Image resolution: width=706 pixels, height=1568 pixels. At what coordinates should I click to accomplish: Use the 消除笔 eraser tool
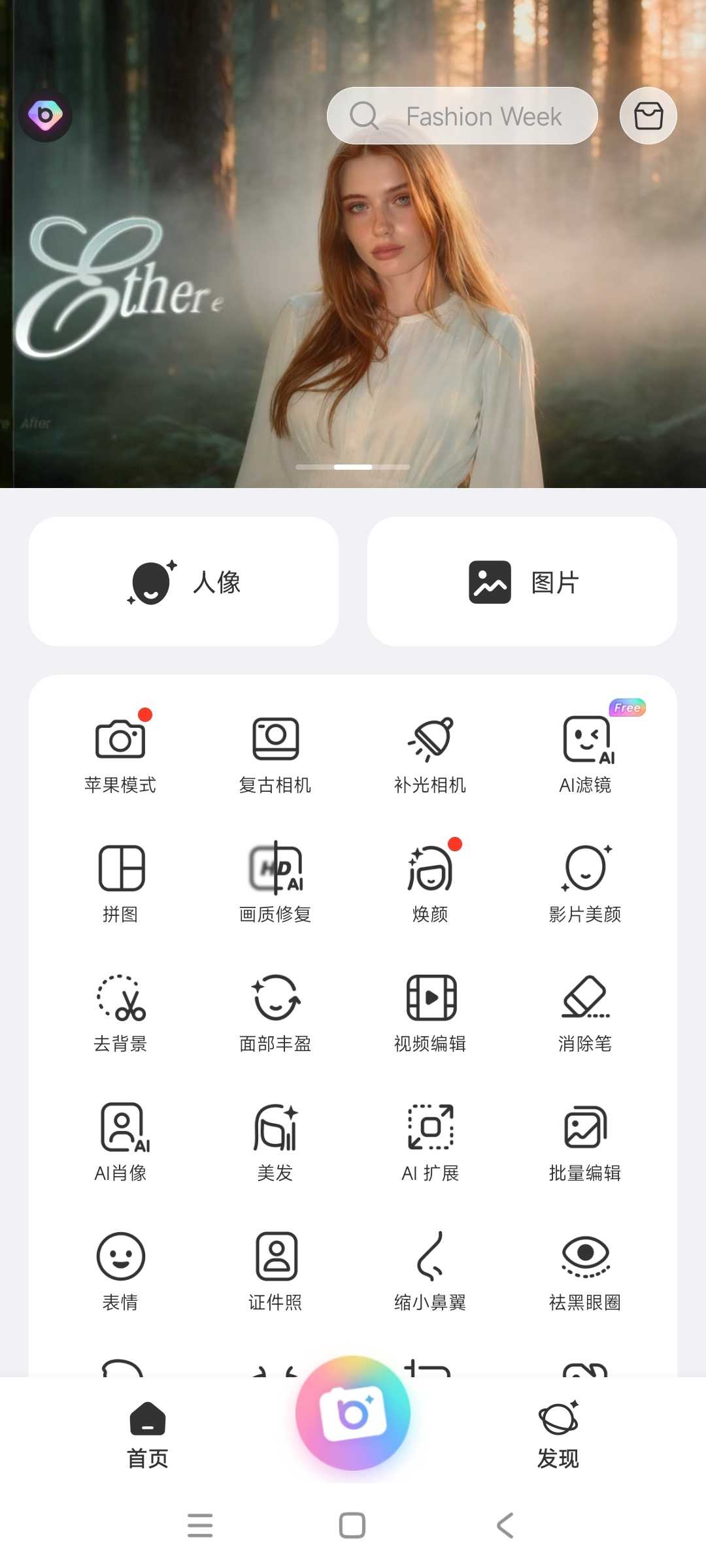coord(586,1010)
